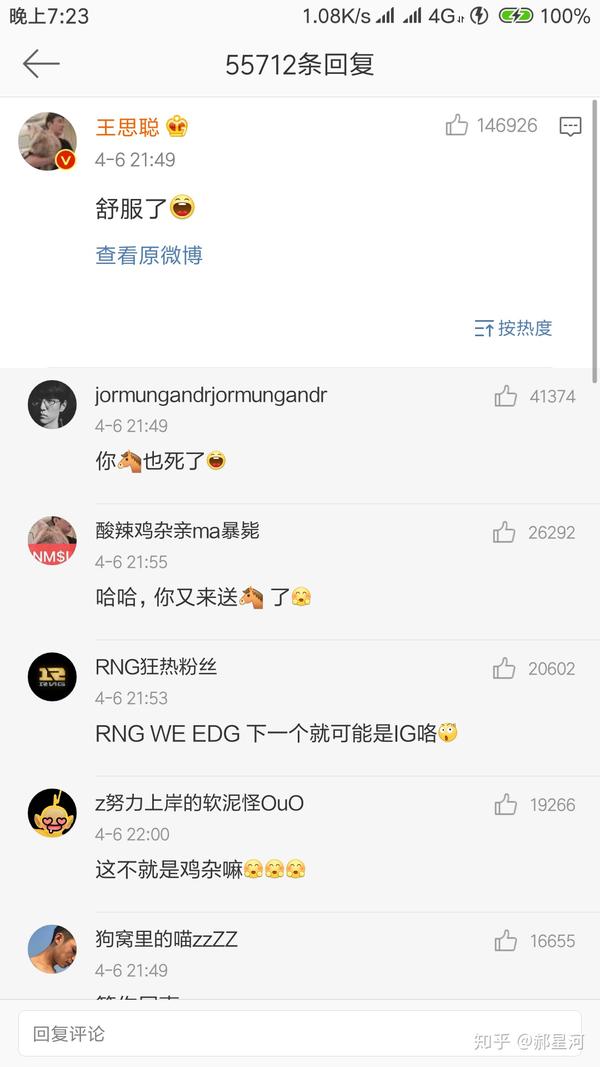
Task: Like the reply from 狗窝里的喵zzZZ
Action: (505, 940)
